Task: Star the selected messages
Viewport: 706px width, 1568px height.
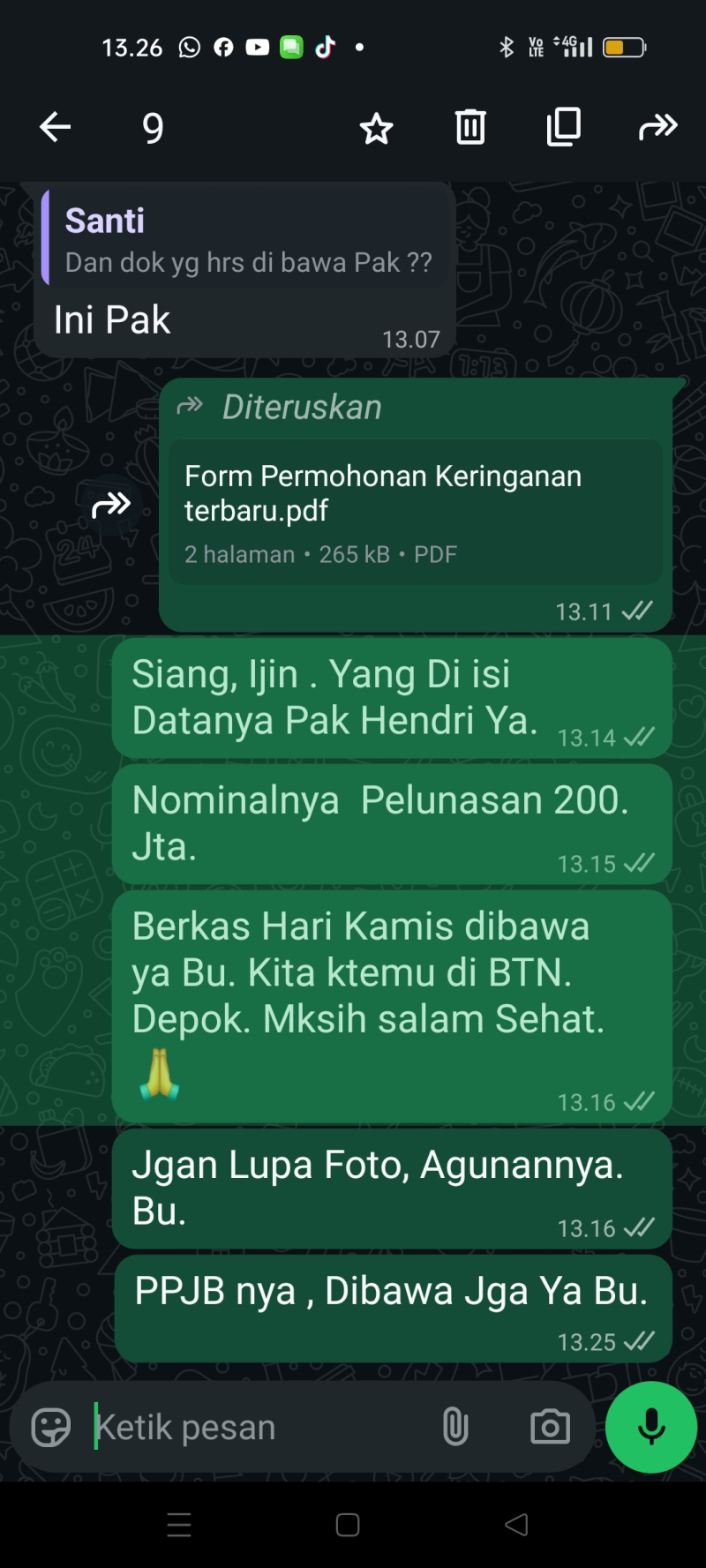Action: click(376, 129)
